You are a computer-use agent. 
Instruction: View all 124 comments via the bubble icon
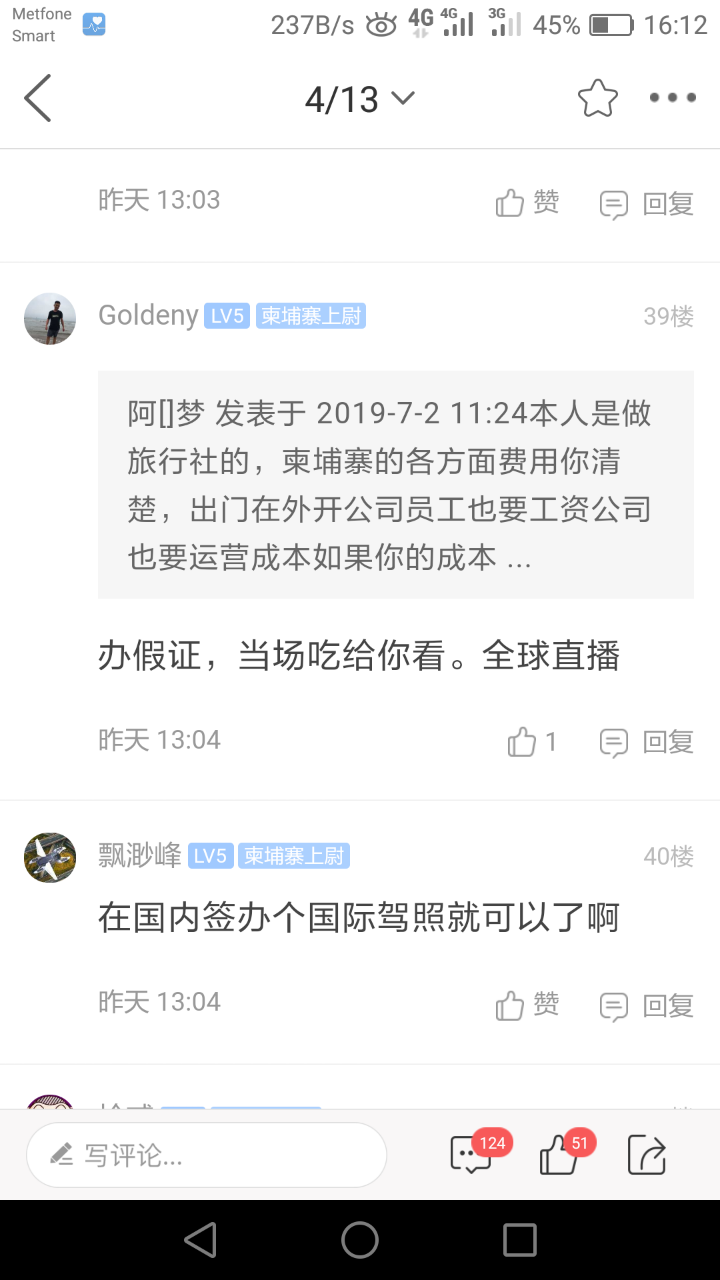[472, 1155]
